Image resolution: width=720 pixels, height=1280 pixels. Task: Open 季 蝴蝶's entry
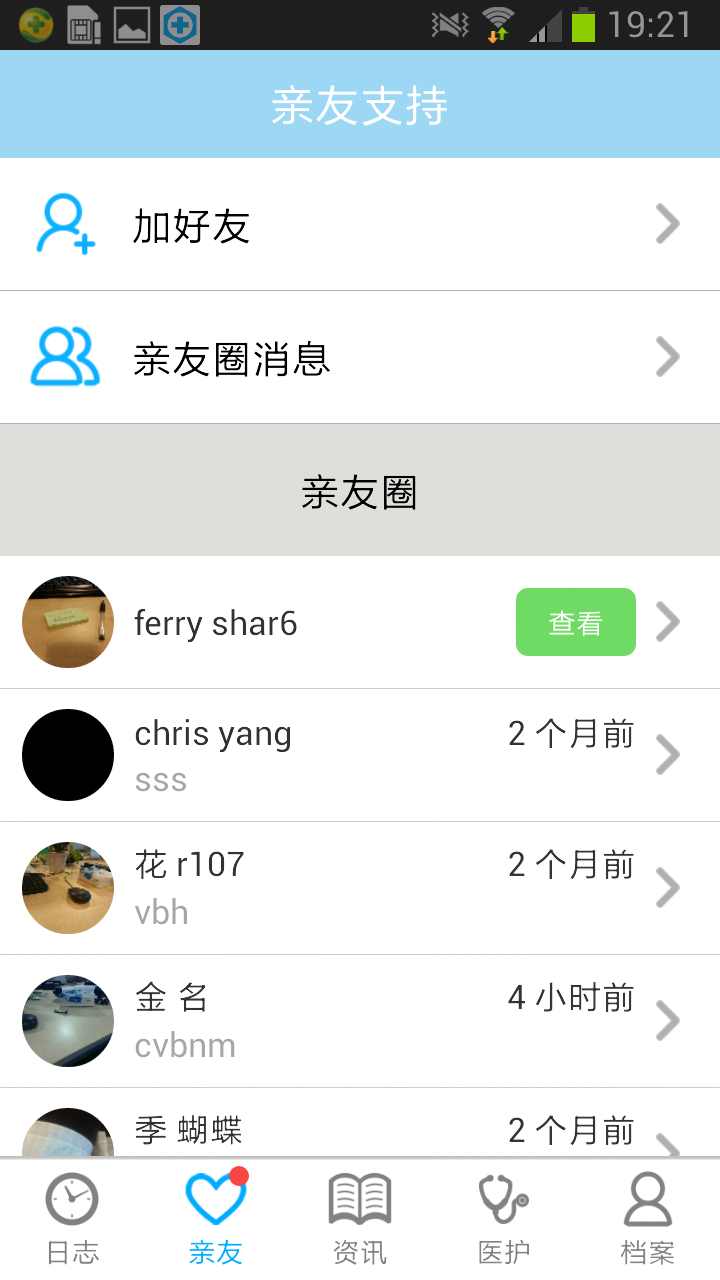point(360,1133)
